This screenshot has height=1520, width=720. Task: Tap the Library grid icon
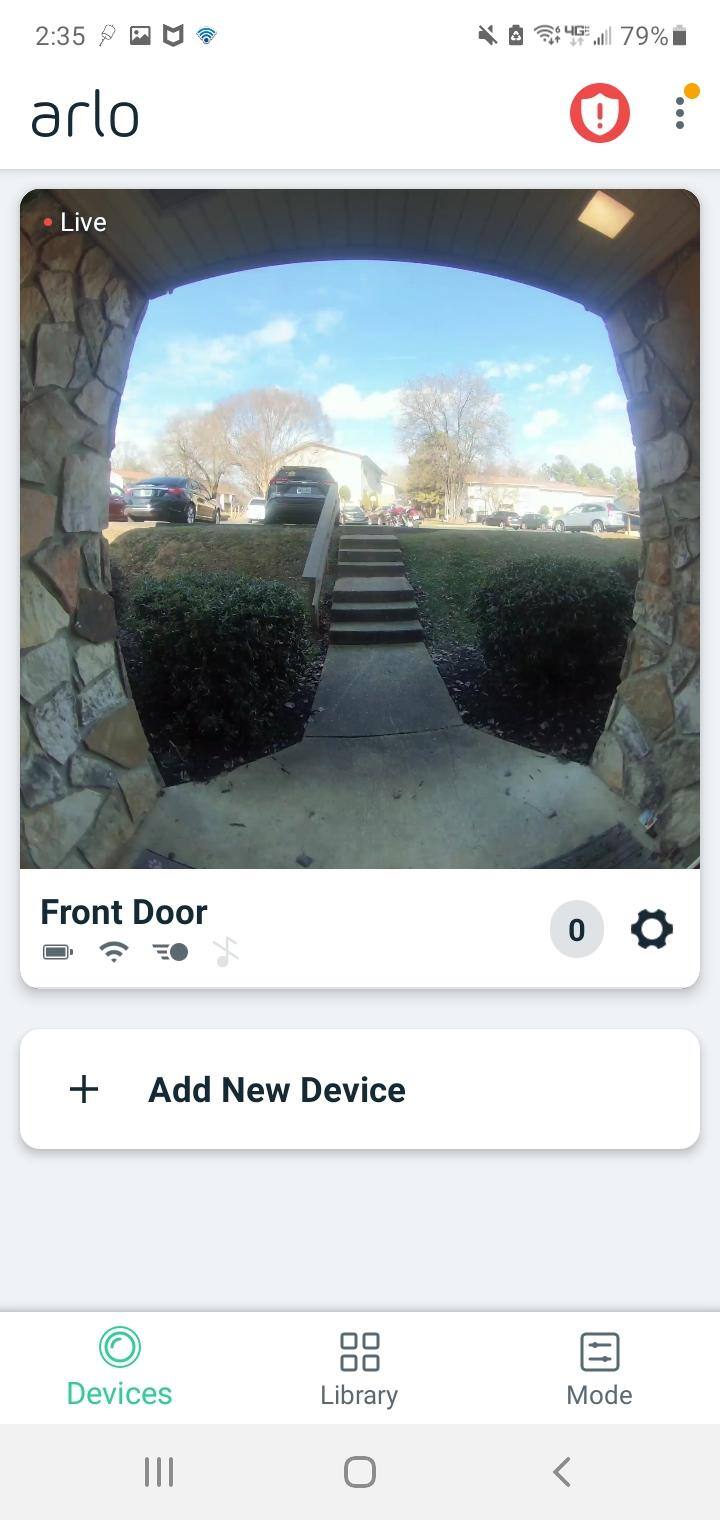click(x=359, y=1349)
